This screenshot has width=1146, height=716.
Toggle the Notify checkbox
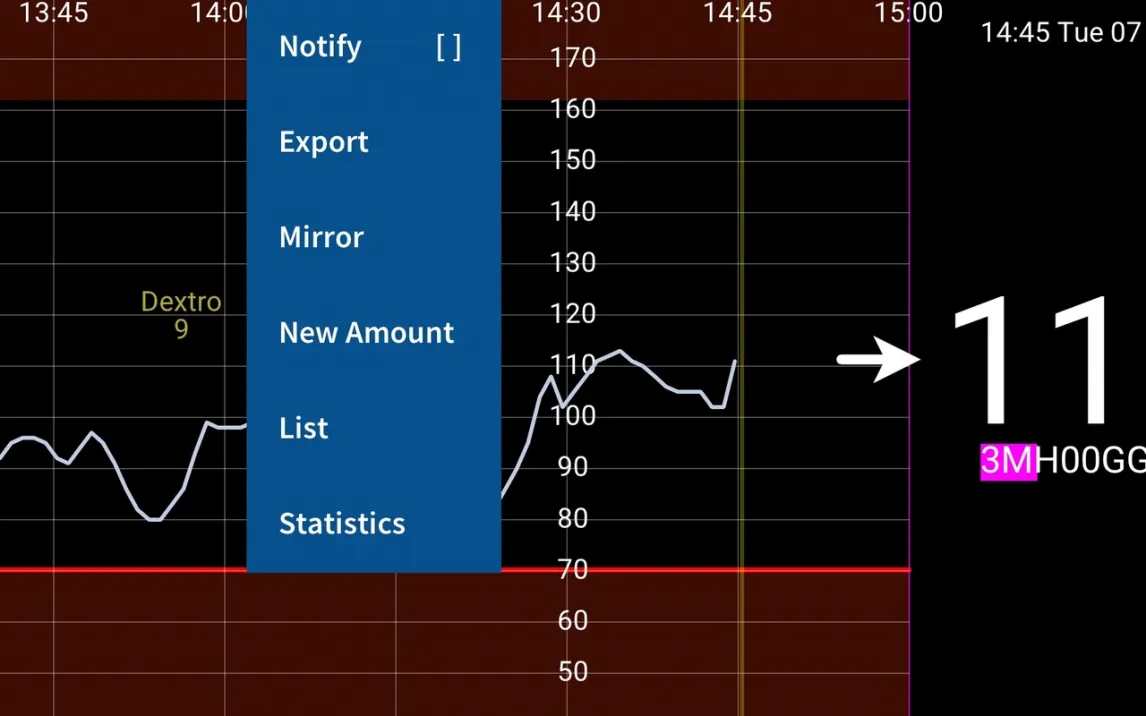[448, 47]
